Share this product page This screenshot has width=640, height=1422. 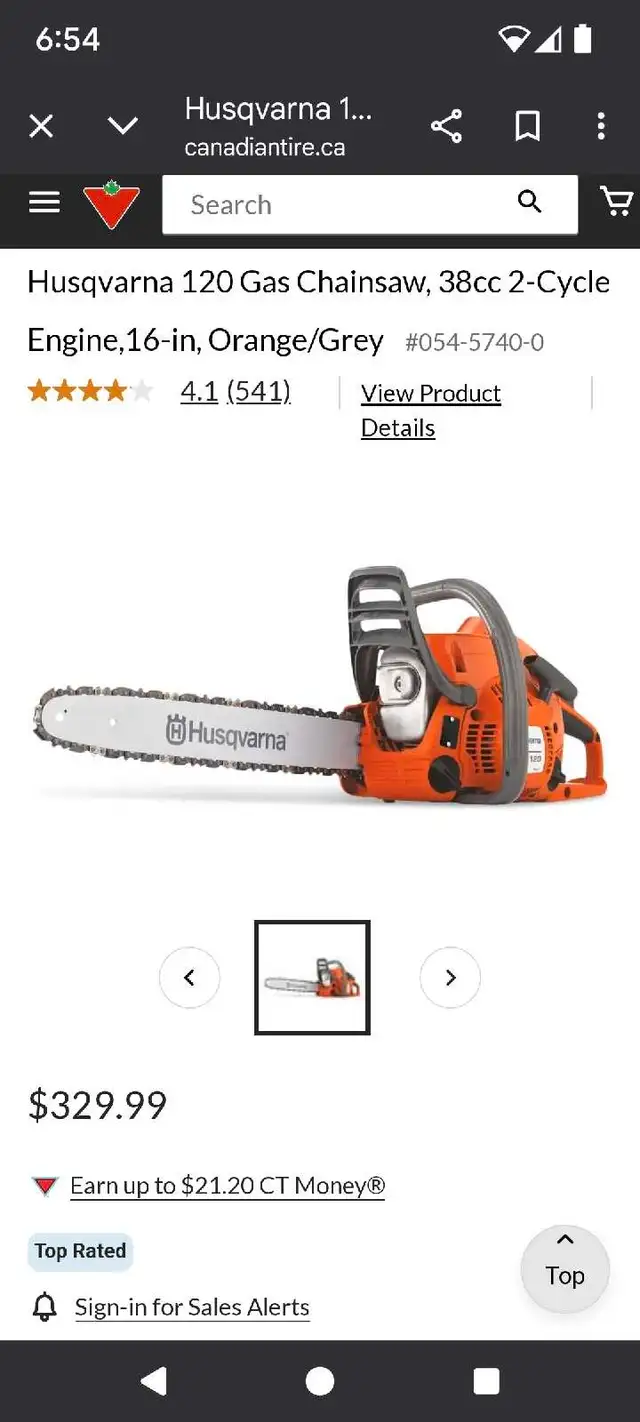(x=446, y=126)
